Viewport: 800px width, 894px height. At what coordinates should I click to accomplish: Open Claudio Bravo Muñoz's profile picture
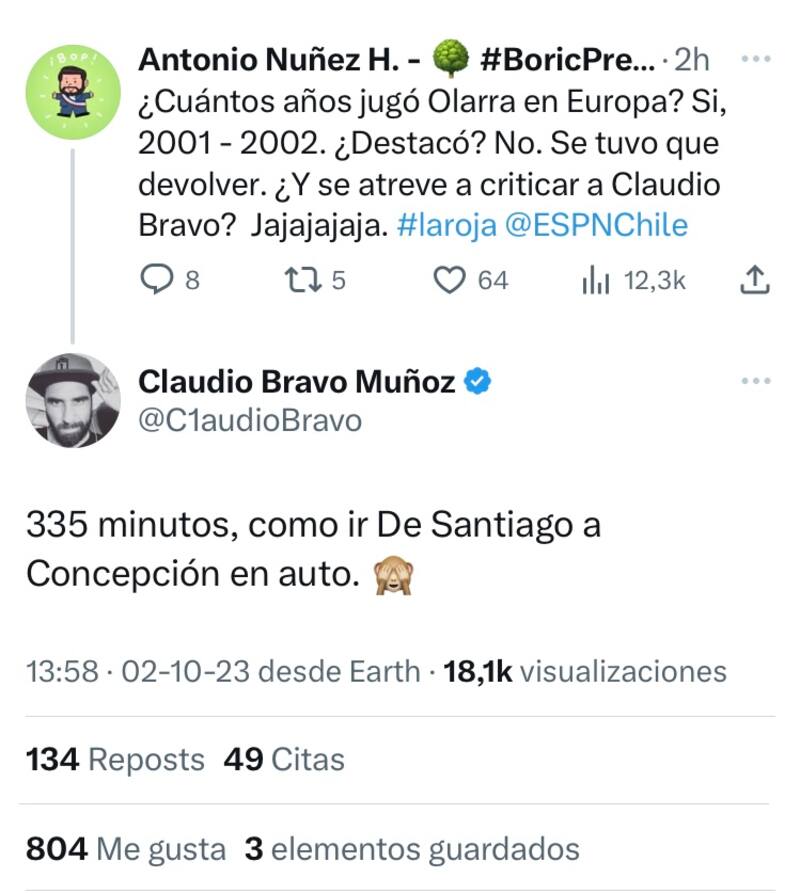point(72,400)
